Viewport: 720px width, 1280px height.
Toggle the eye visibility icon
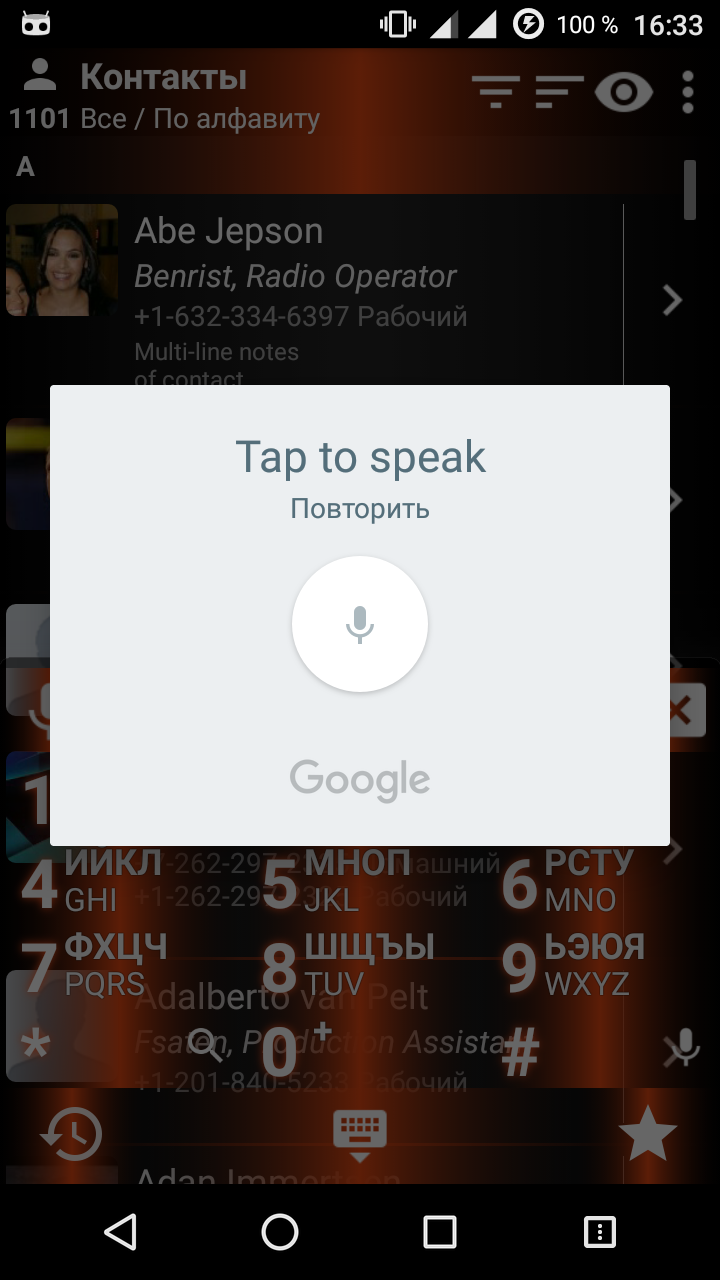coord(624,93)
